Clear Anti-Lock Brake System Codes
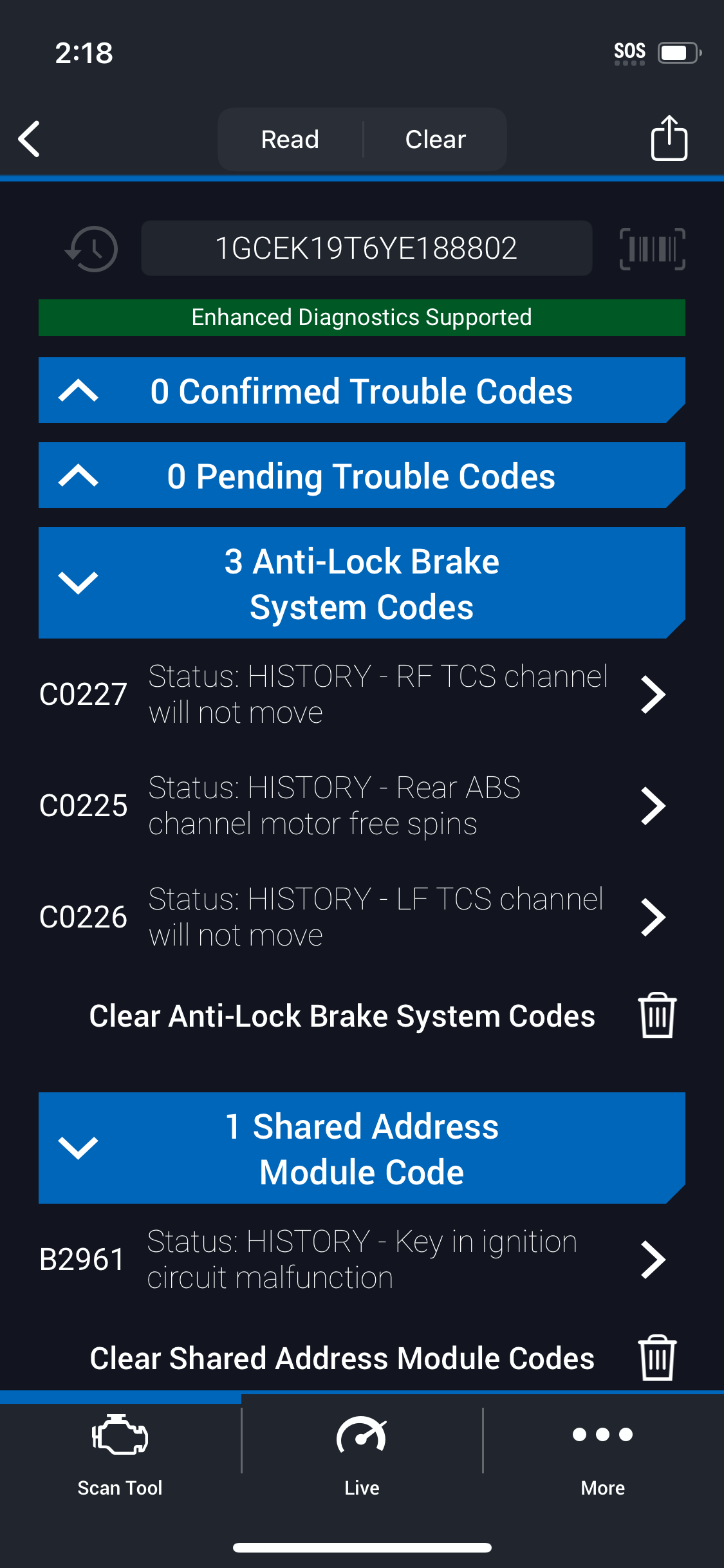Viewport: 724px width, 1568px height. (x=382, y=1016)
